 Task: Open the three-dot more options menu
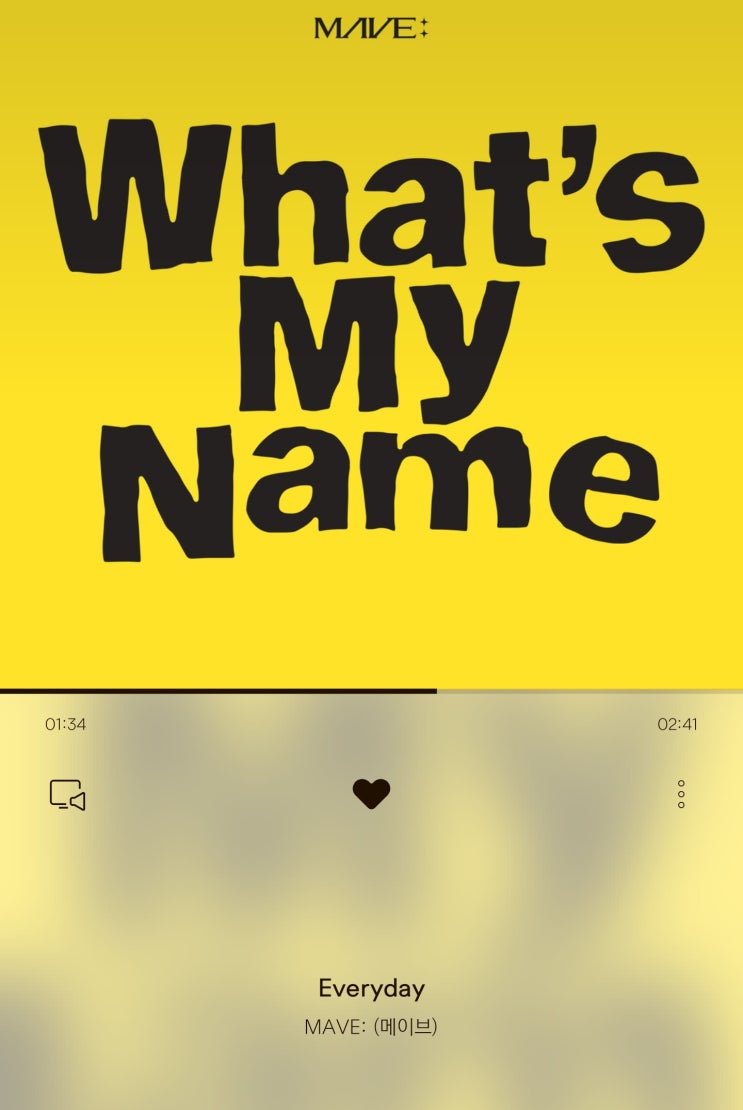click(x=681, y=794)
